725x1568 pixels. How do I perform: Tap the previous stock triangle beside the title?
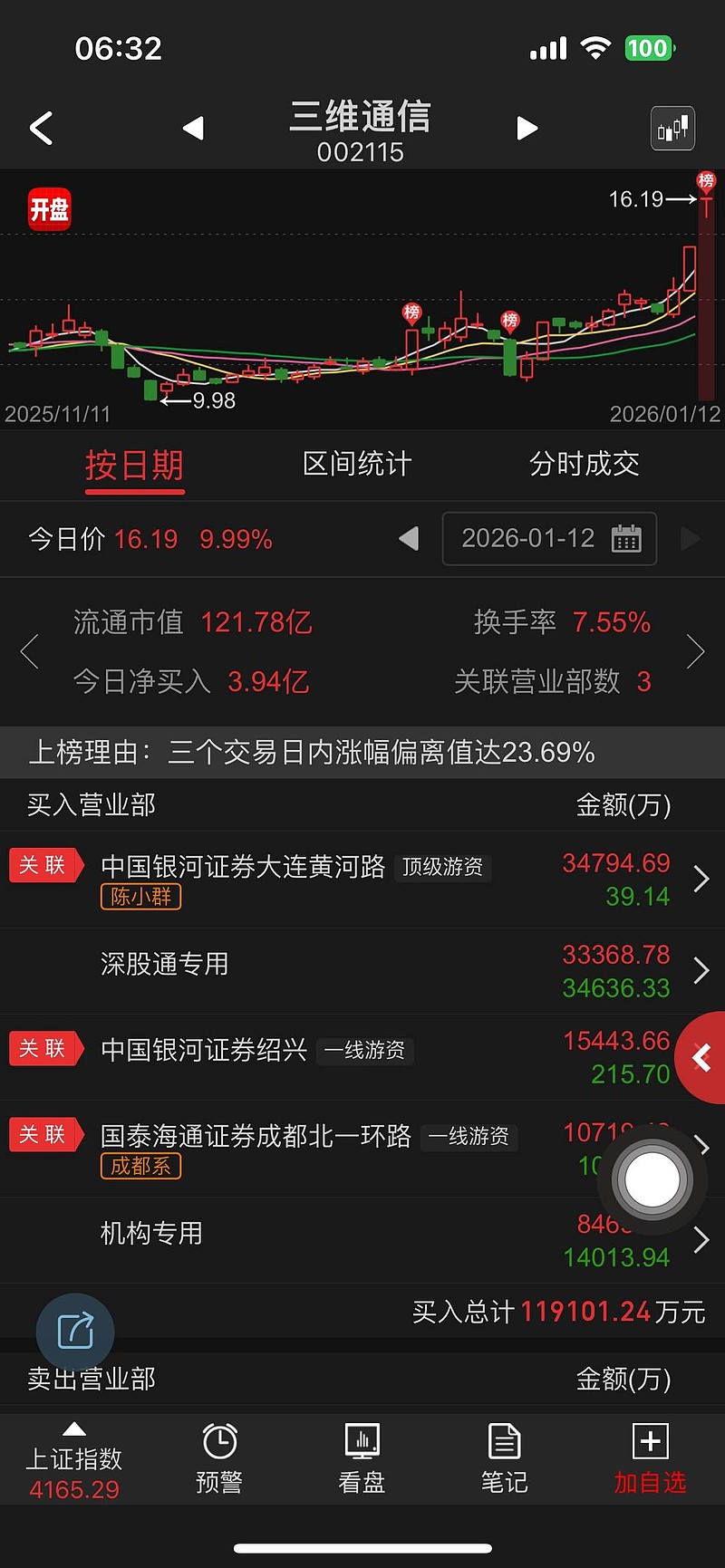tap(193, 128)
